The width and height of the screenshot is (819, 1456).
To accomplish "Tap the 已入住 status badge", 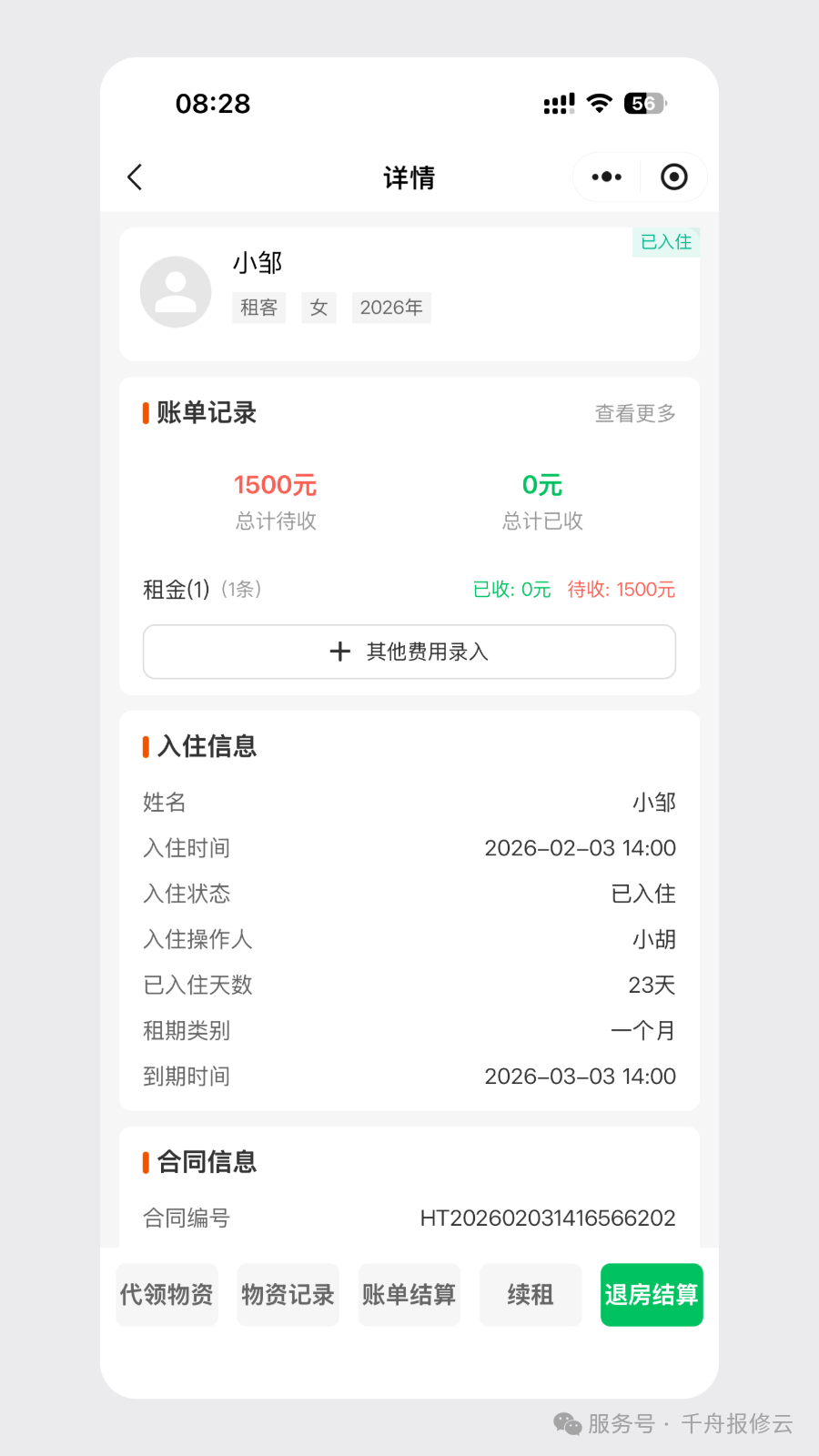I will [665, 241].
